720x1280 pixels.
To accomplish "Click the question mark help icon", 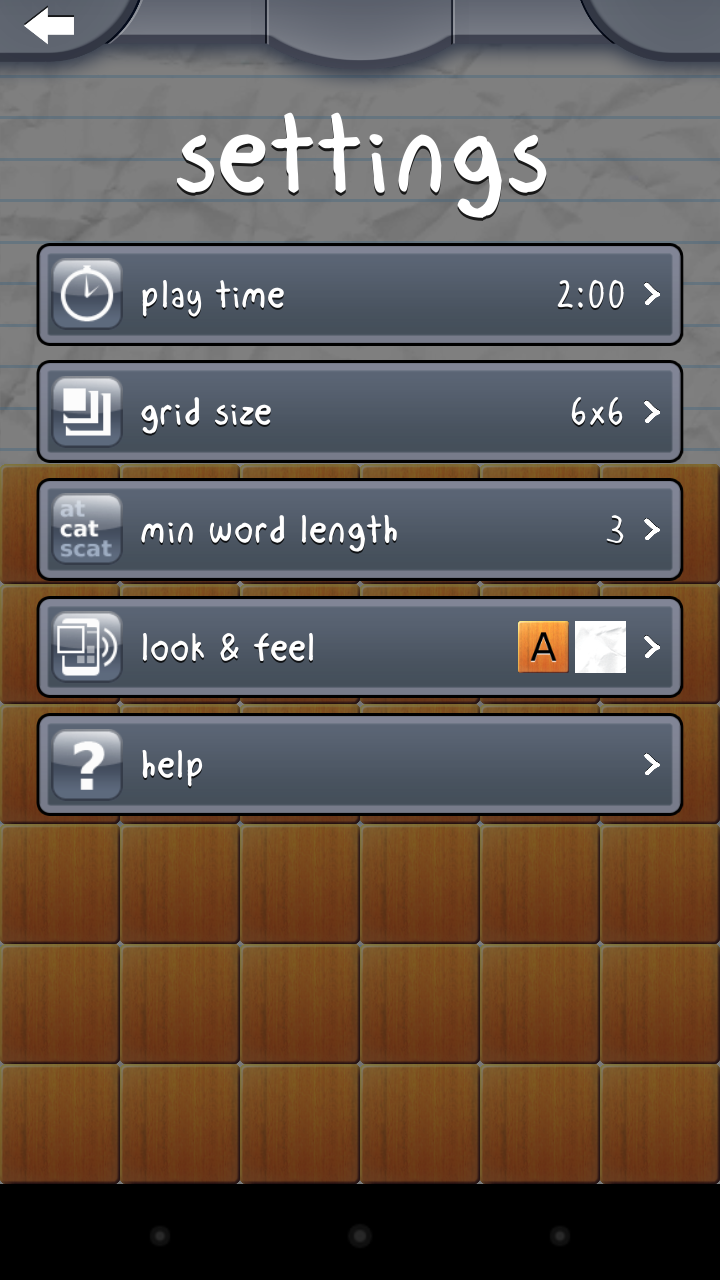I will pos(86,764).
